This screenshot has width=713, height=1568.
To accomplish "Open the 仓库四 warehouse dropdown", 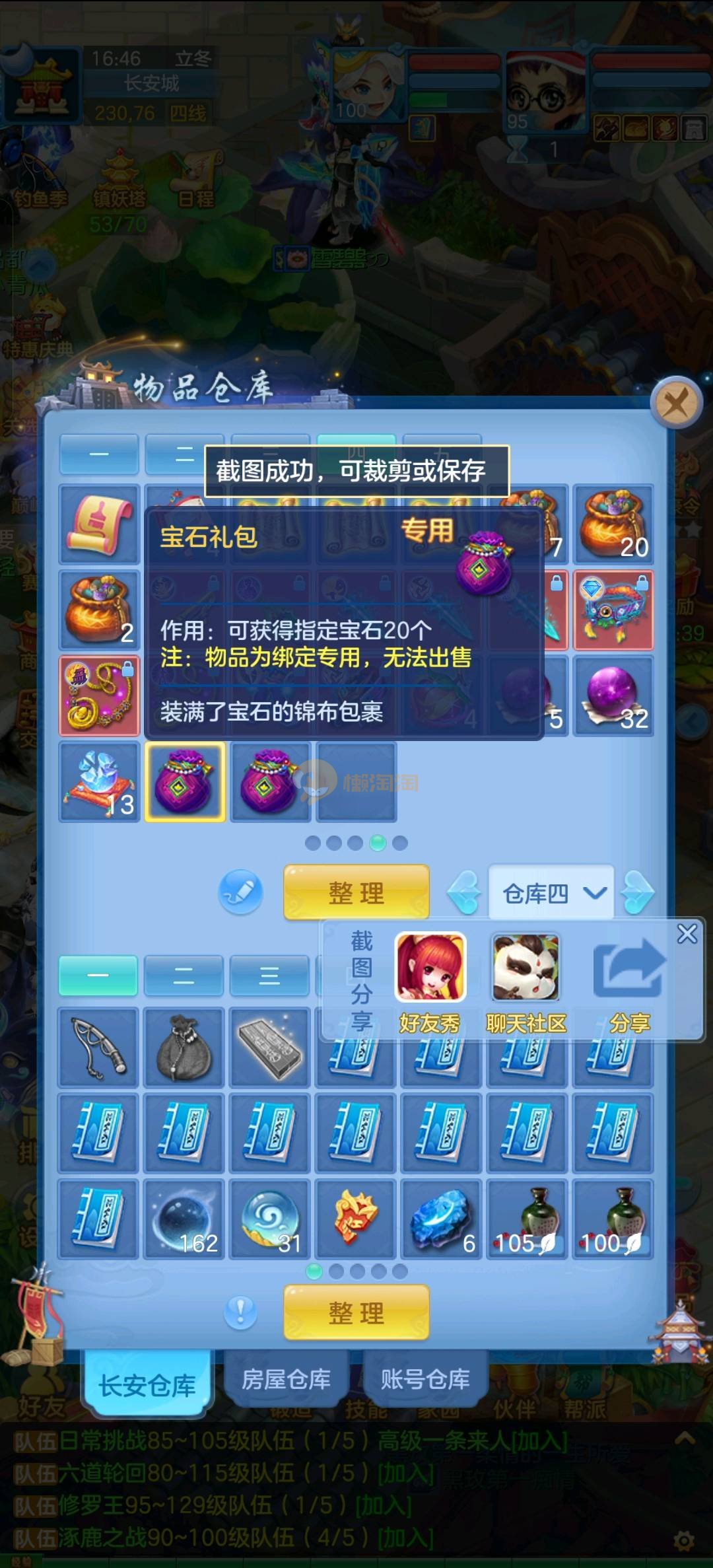I will [x=551, y=894].
